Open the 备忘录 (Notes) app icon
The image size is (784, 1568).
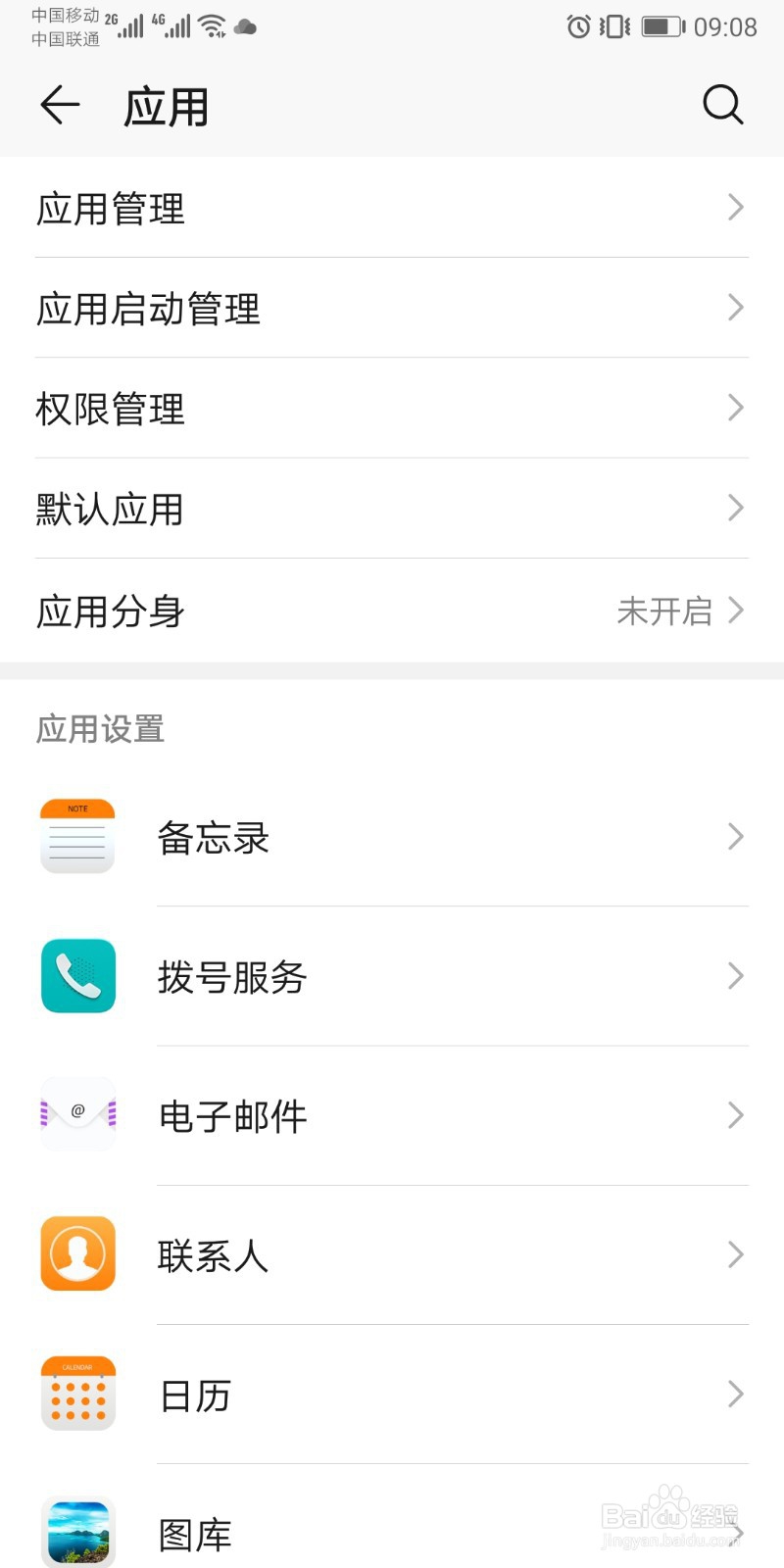coord(76,837)
